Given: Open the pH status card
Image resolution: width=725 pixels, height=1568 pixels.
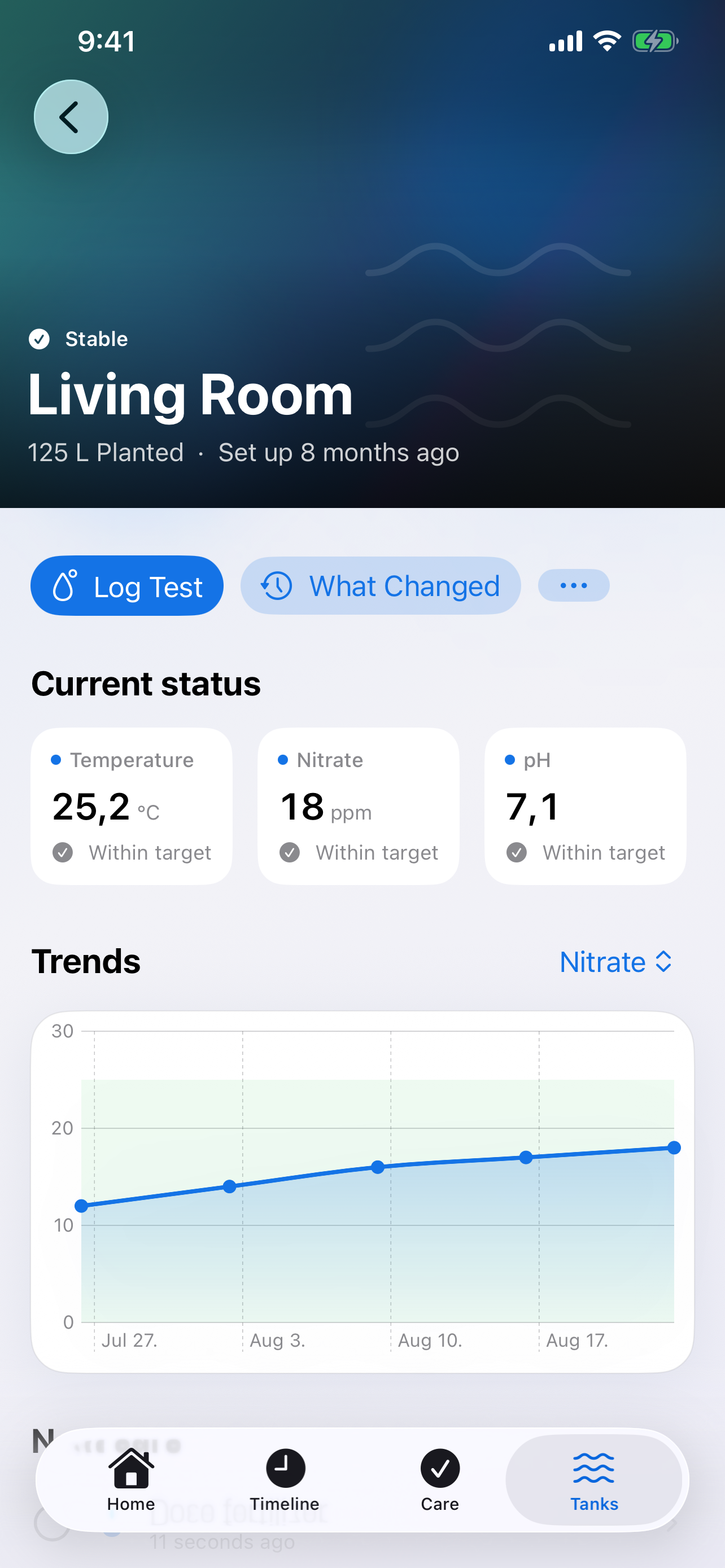Looking at the screenshot, I should [585, 806].
